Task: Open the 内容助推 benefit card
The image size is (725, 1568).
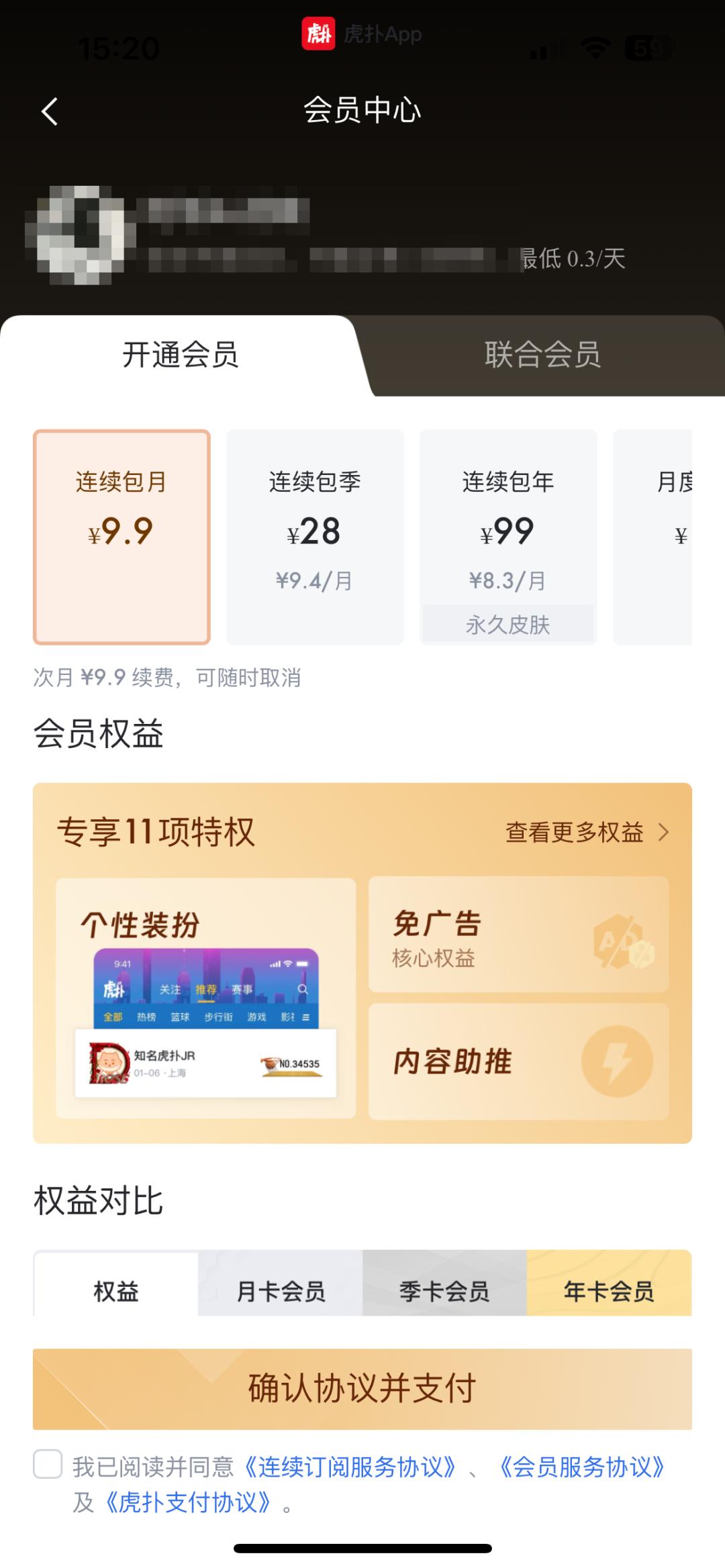Action: pos(518,1061)
